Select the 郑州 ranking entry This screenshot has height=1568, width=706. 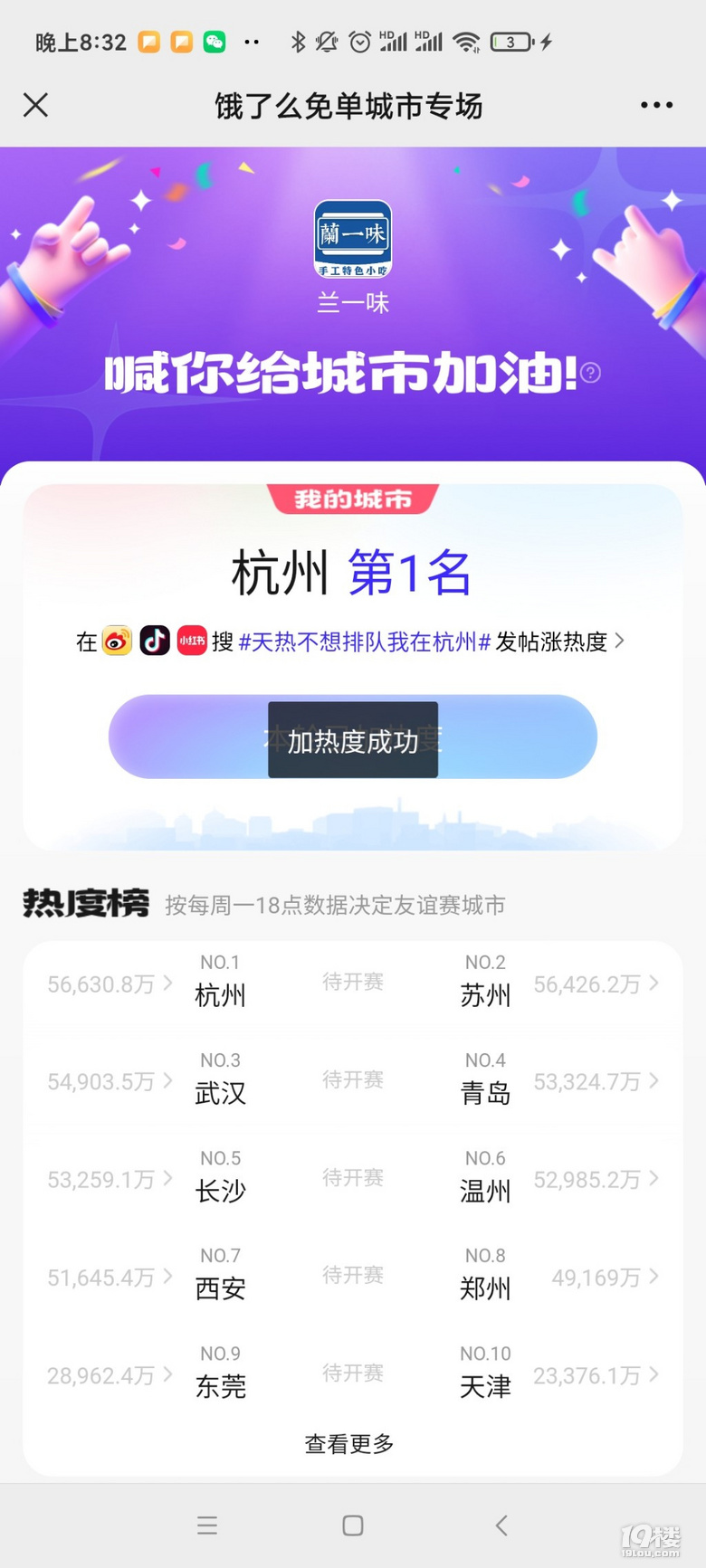[485, 1276]
